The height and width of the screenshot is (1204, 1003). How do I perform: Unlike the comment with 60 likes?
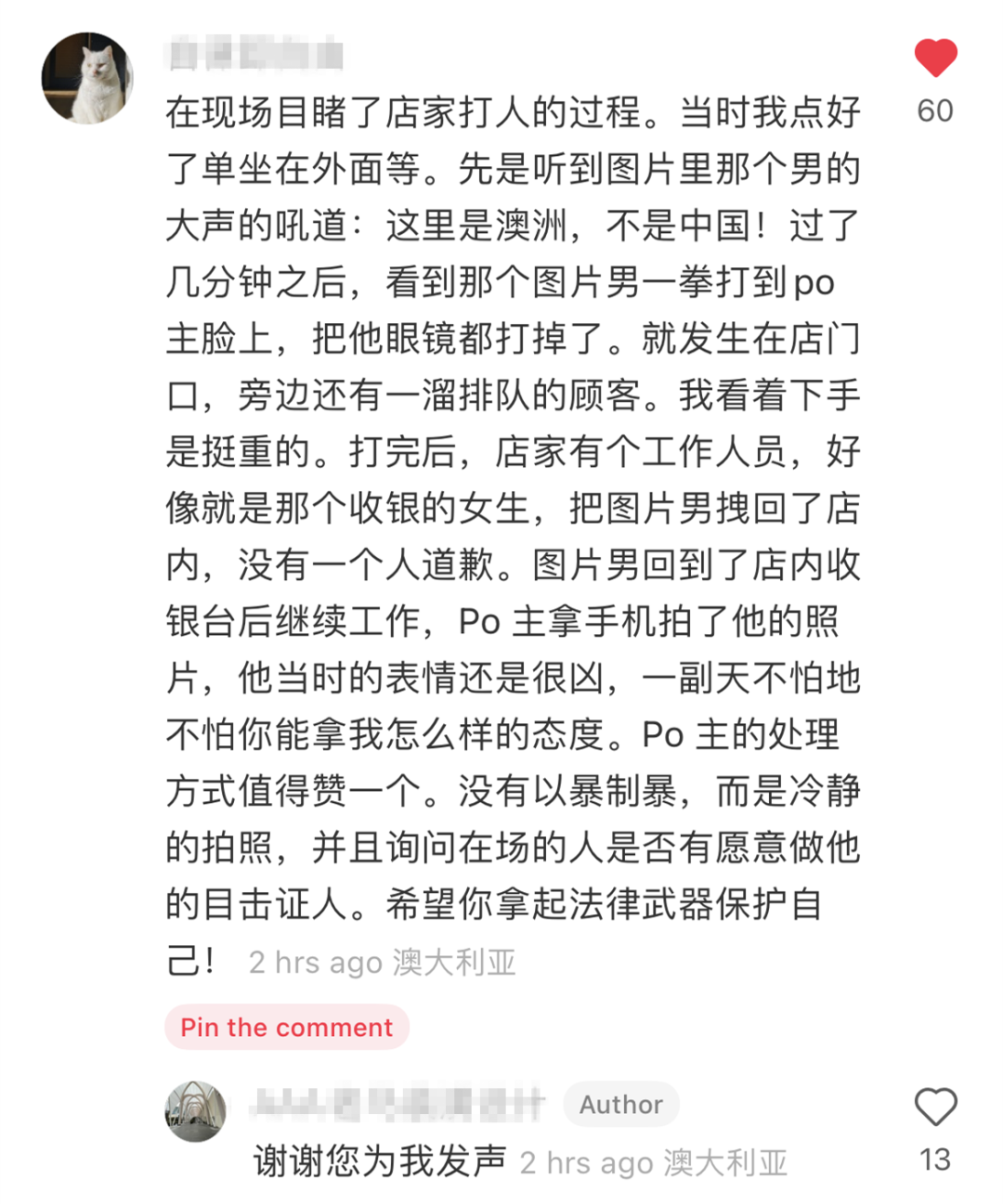(935, 58)
